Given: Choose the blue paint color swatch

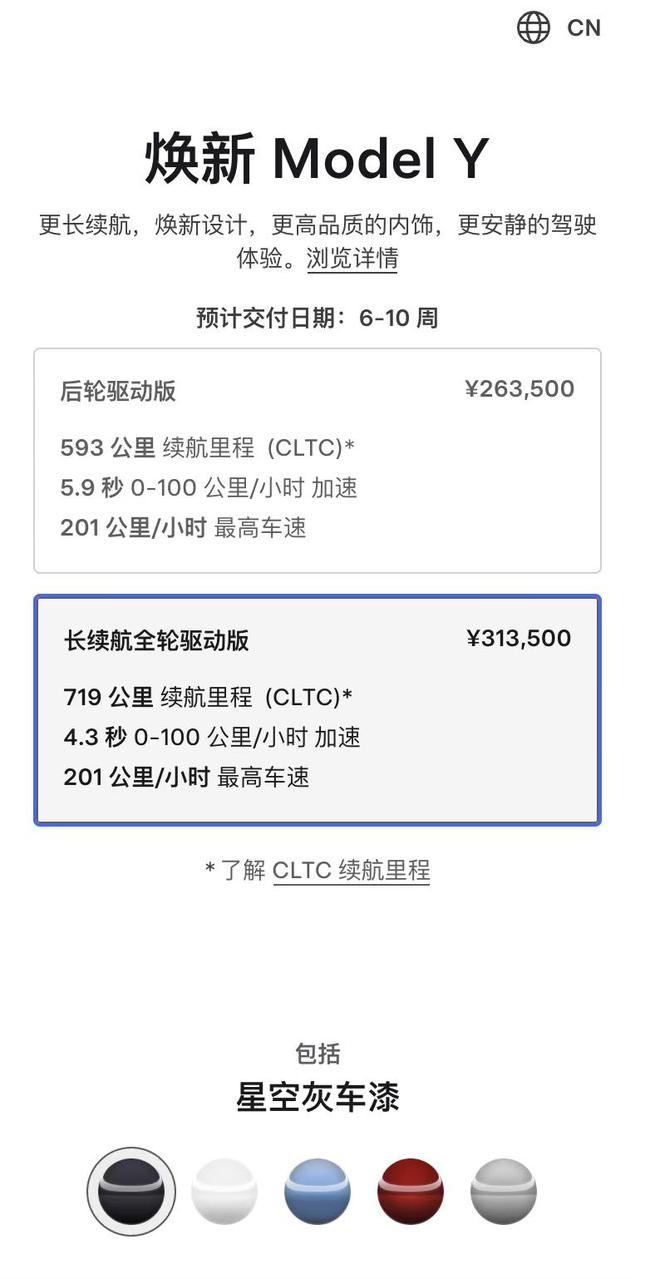Looking at the screenshot, I should coord(317,1192).
